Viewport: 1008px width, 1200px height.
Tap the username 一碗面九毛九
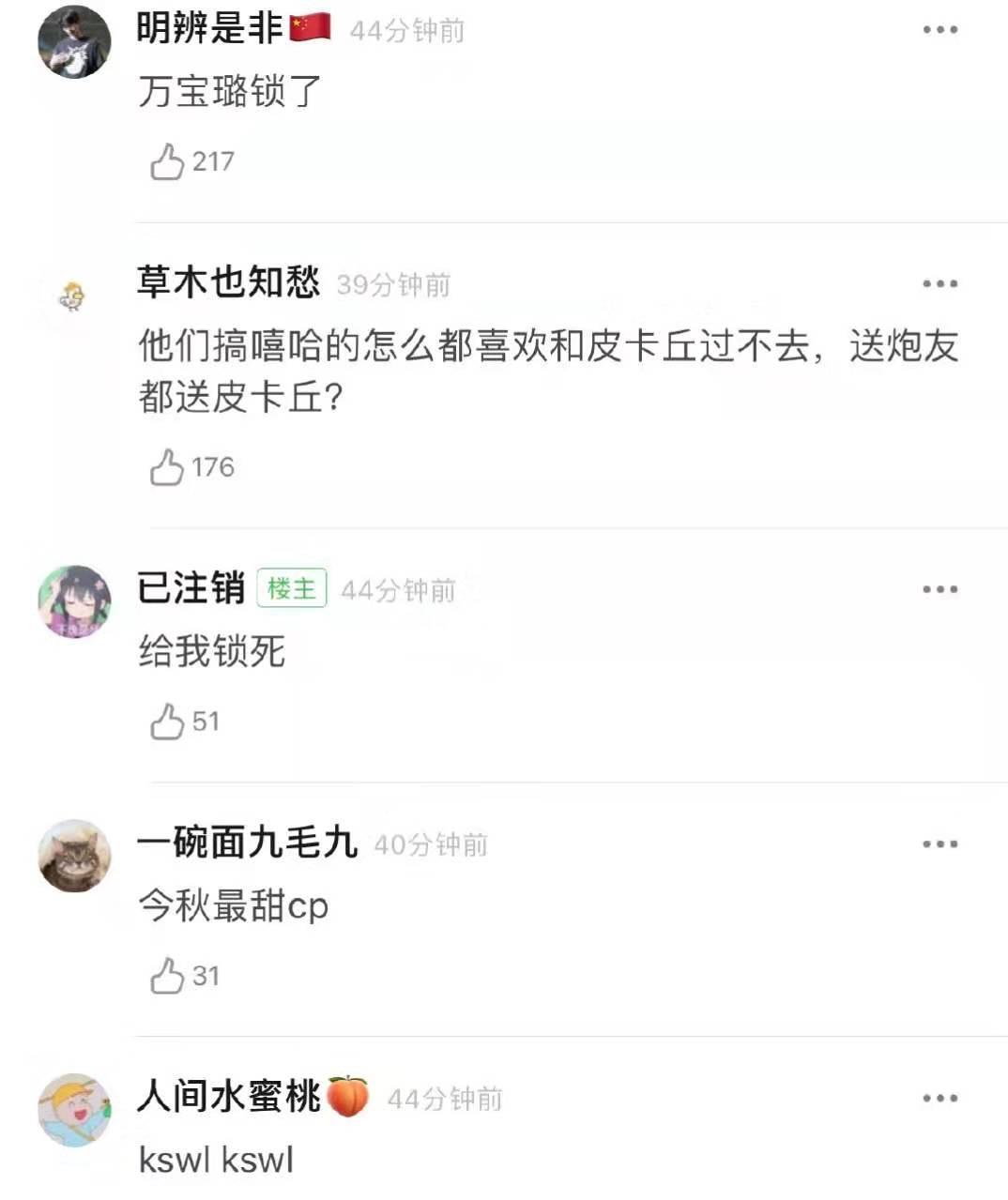tap(247, 843)
